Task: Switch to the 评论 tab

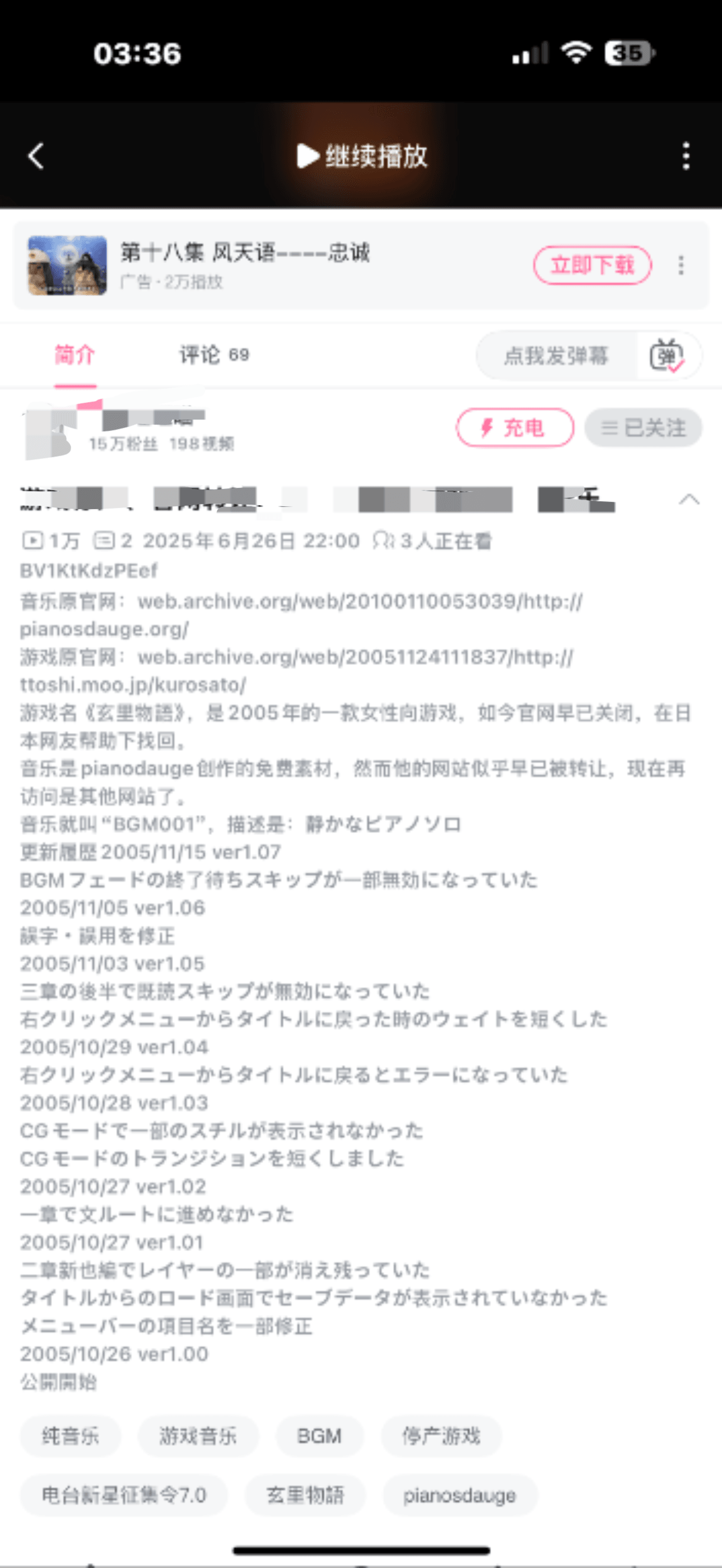Action: [213, 355]
